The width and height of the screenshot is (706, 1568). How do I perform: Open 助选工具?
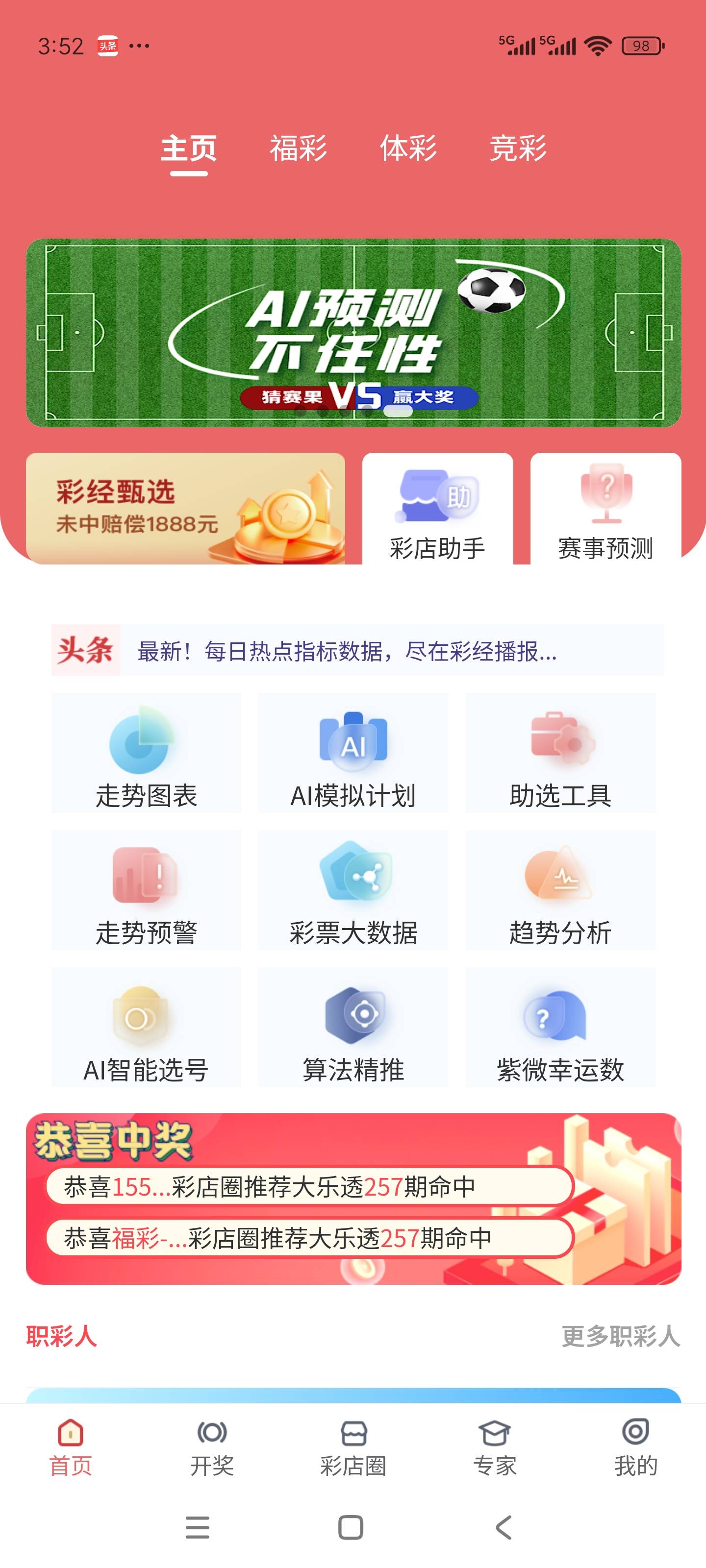[x=560, y=754]
